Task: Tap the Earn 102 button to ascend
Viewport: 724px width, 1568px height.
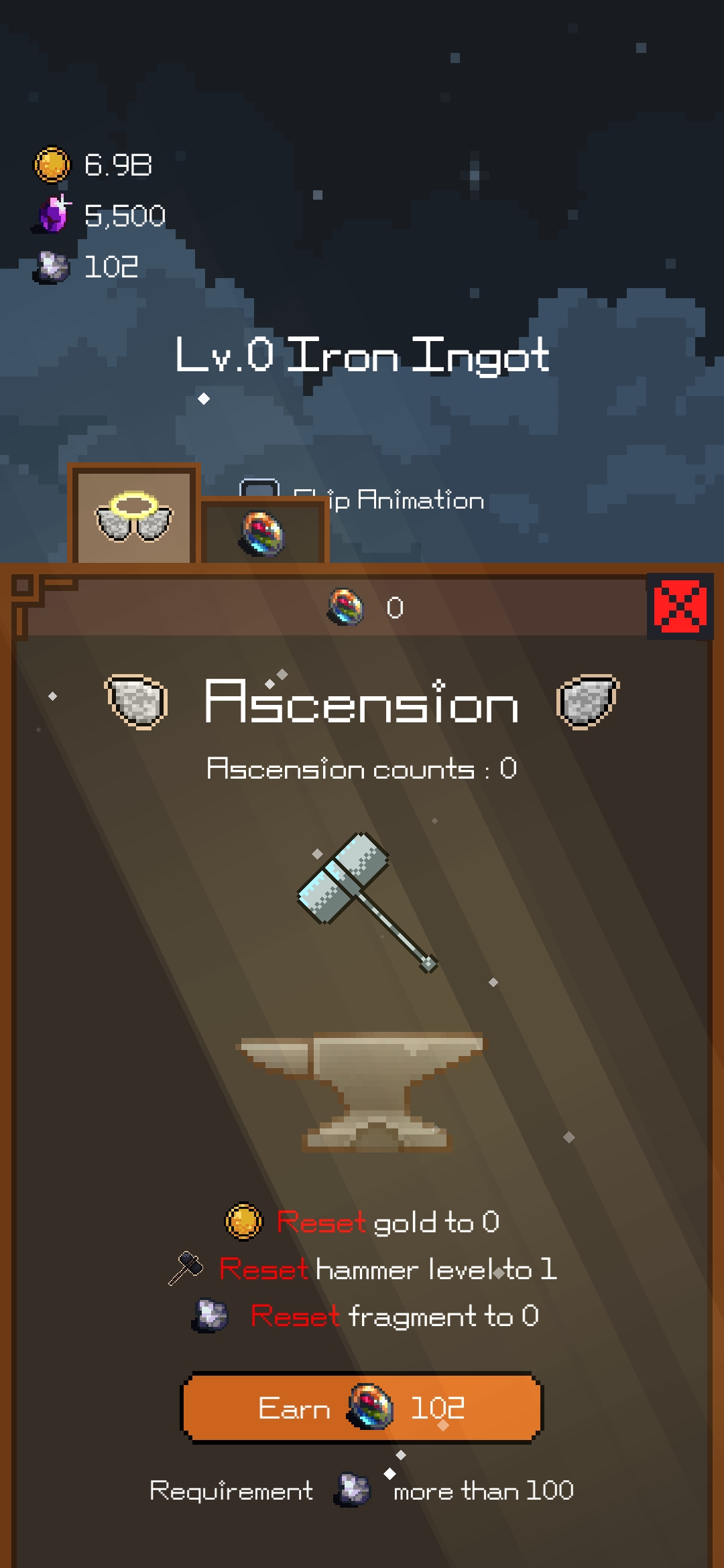Action: click(x=361, y=1407)
